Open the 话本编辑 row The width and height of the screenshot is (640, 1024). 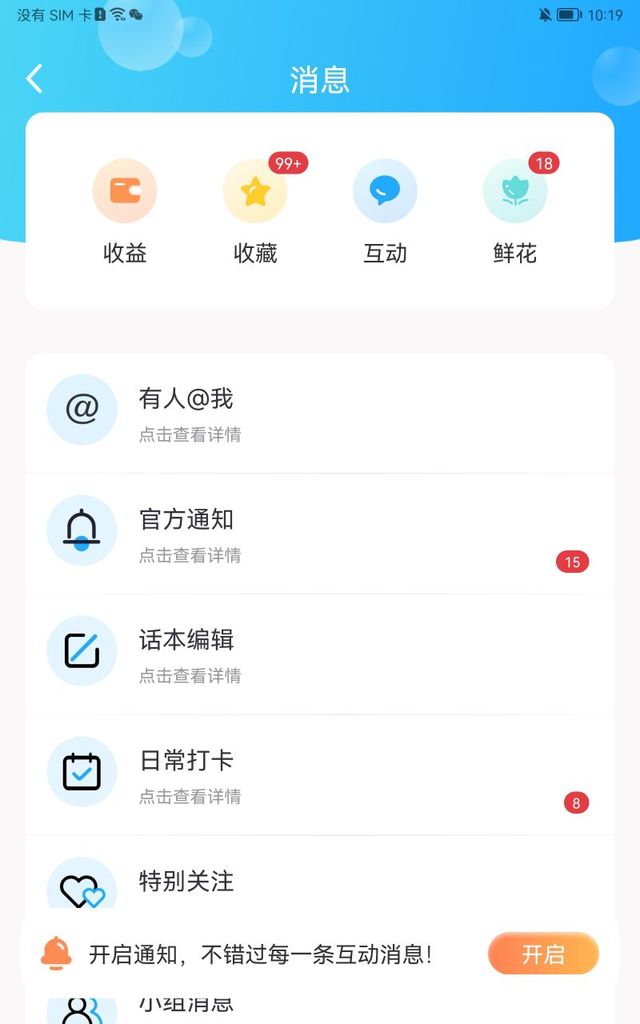pyautogui.click(x=320, y=654)
